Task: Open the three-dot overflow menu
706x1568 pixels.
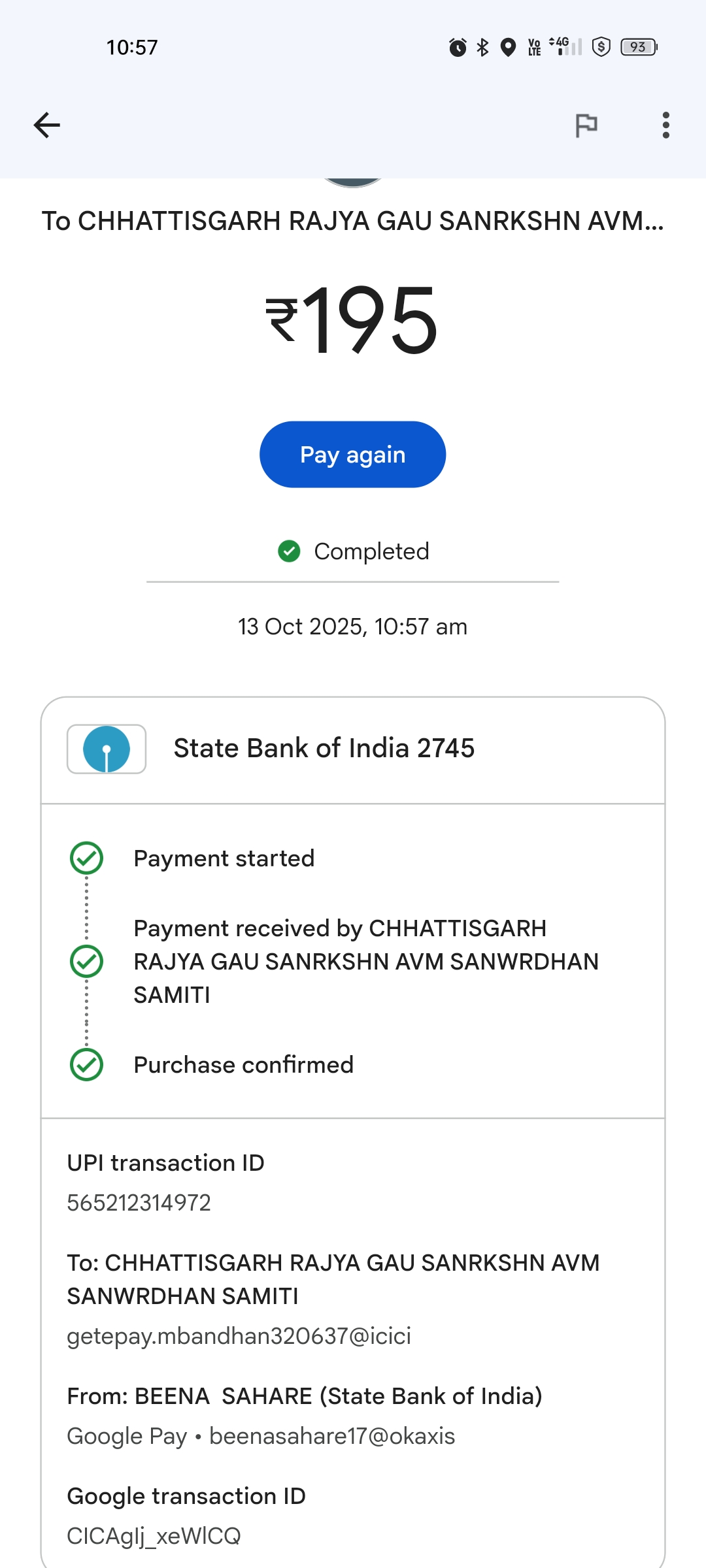Action: click(x=665, y=125)
